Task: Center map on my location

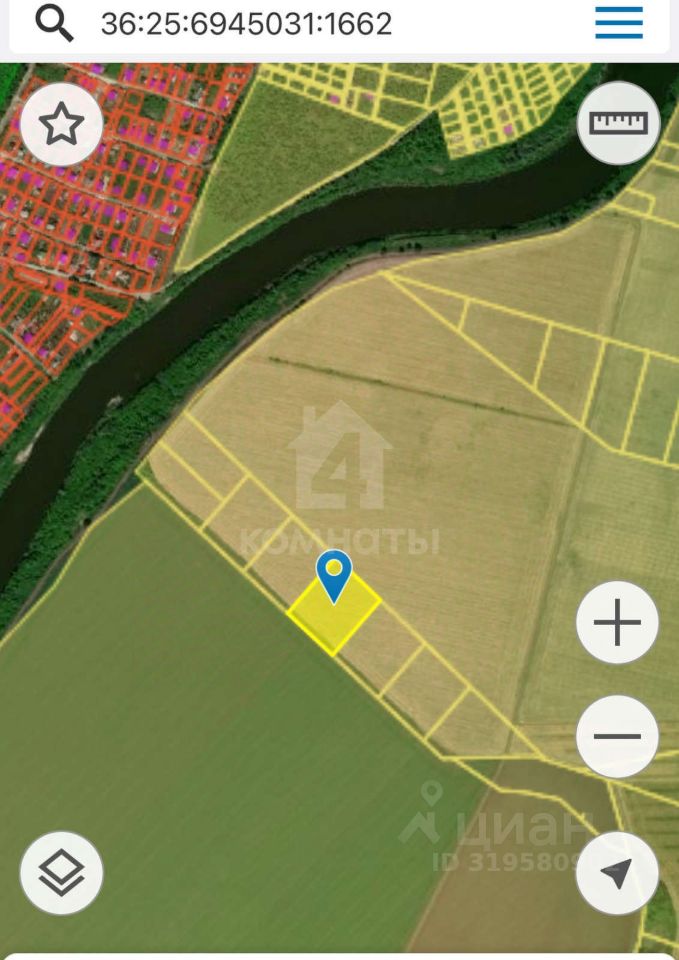Action: point(617,873)
